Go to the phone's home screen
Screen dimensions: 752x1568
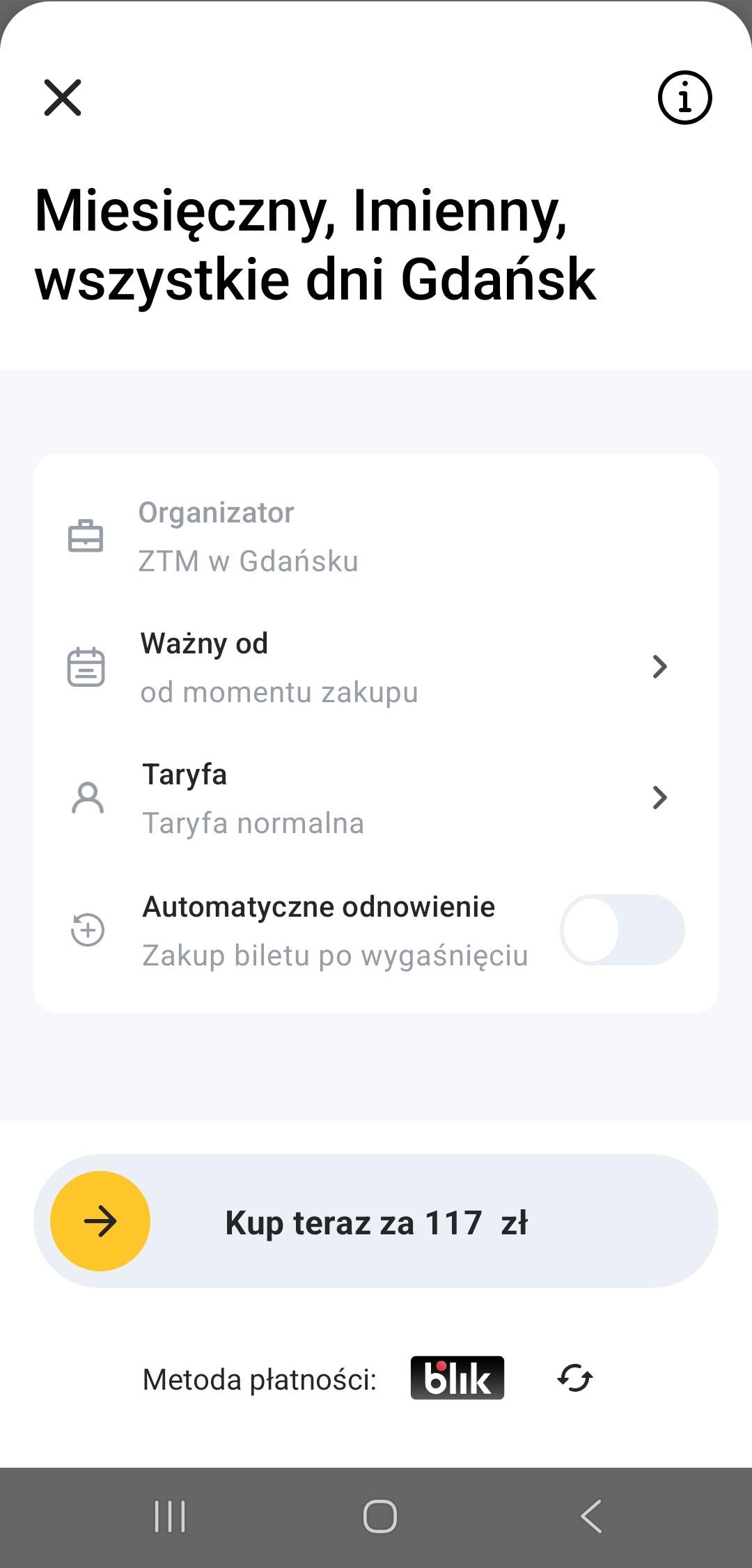[x=379, y=1516]
